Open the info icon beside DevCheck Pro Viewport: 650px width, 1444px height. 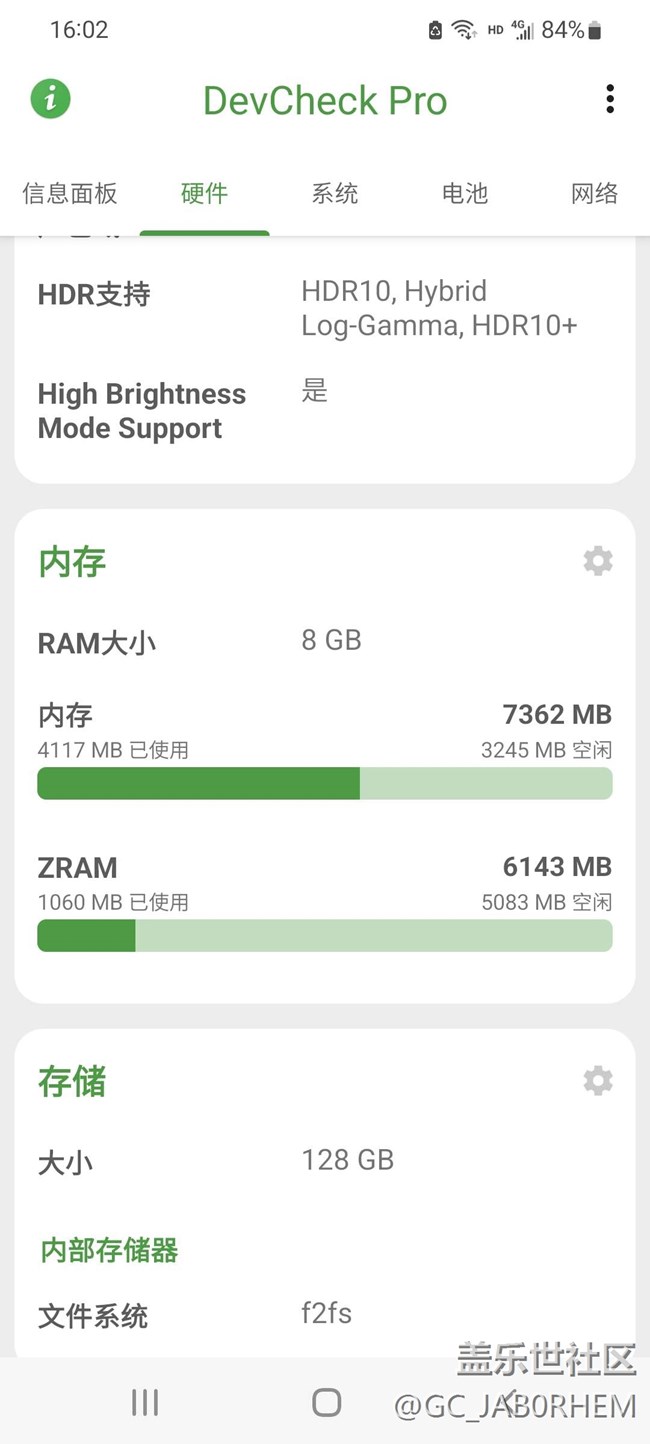pyautogui.click(x=50, y=99)
